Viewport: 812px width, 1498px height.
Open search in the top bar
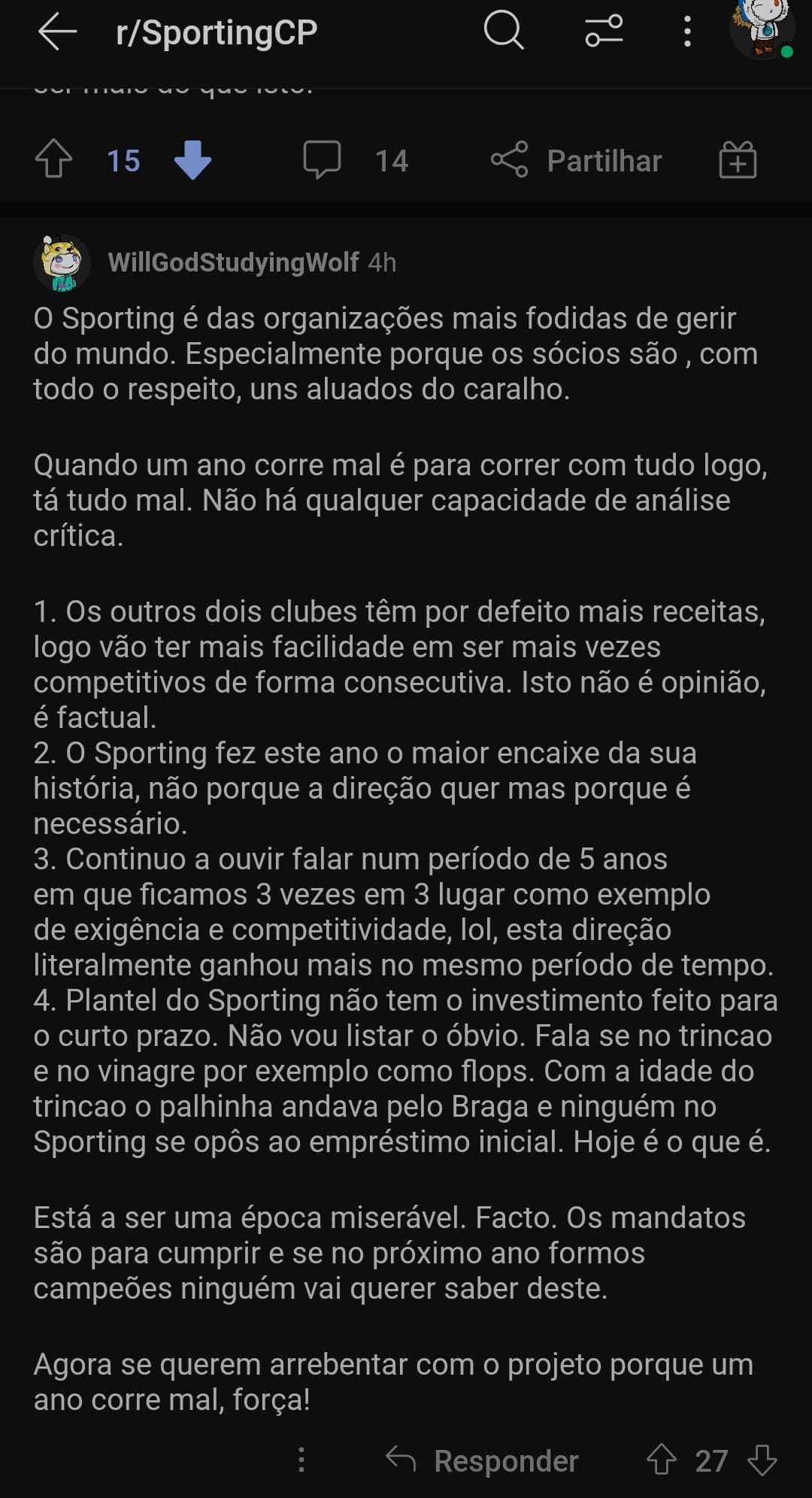point(503,32)
